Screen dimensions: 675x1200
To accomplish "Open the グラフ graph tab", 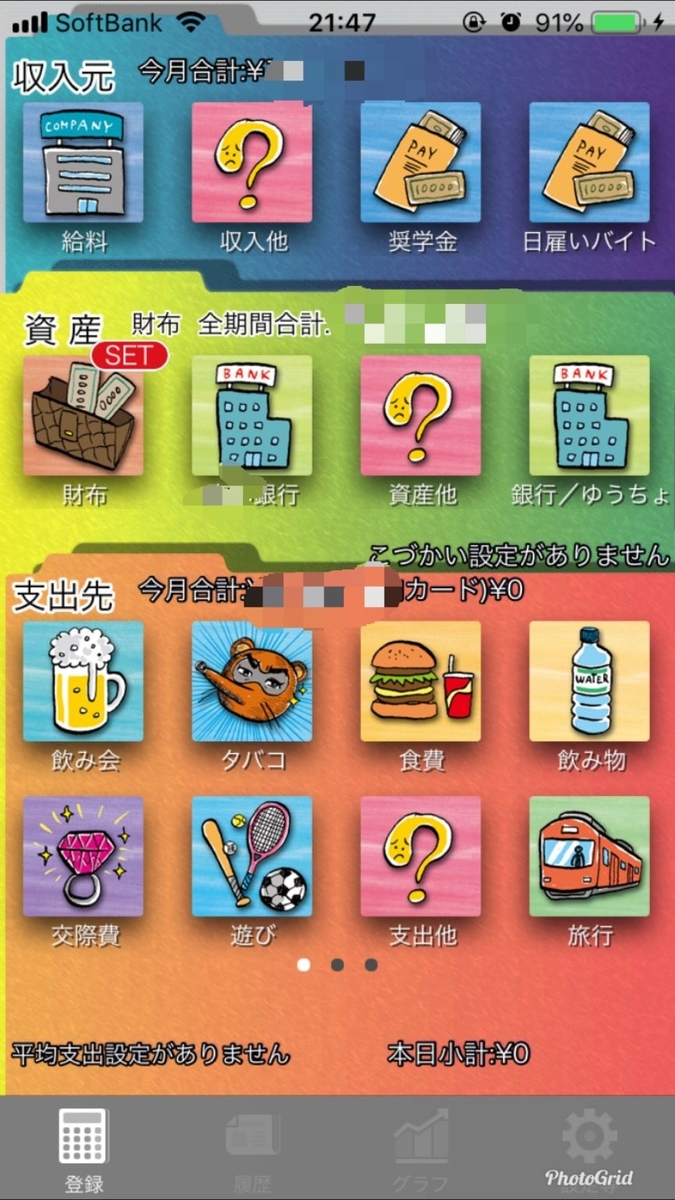I will click(x=420, y=1148).
